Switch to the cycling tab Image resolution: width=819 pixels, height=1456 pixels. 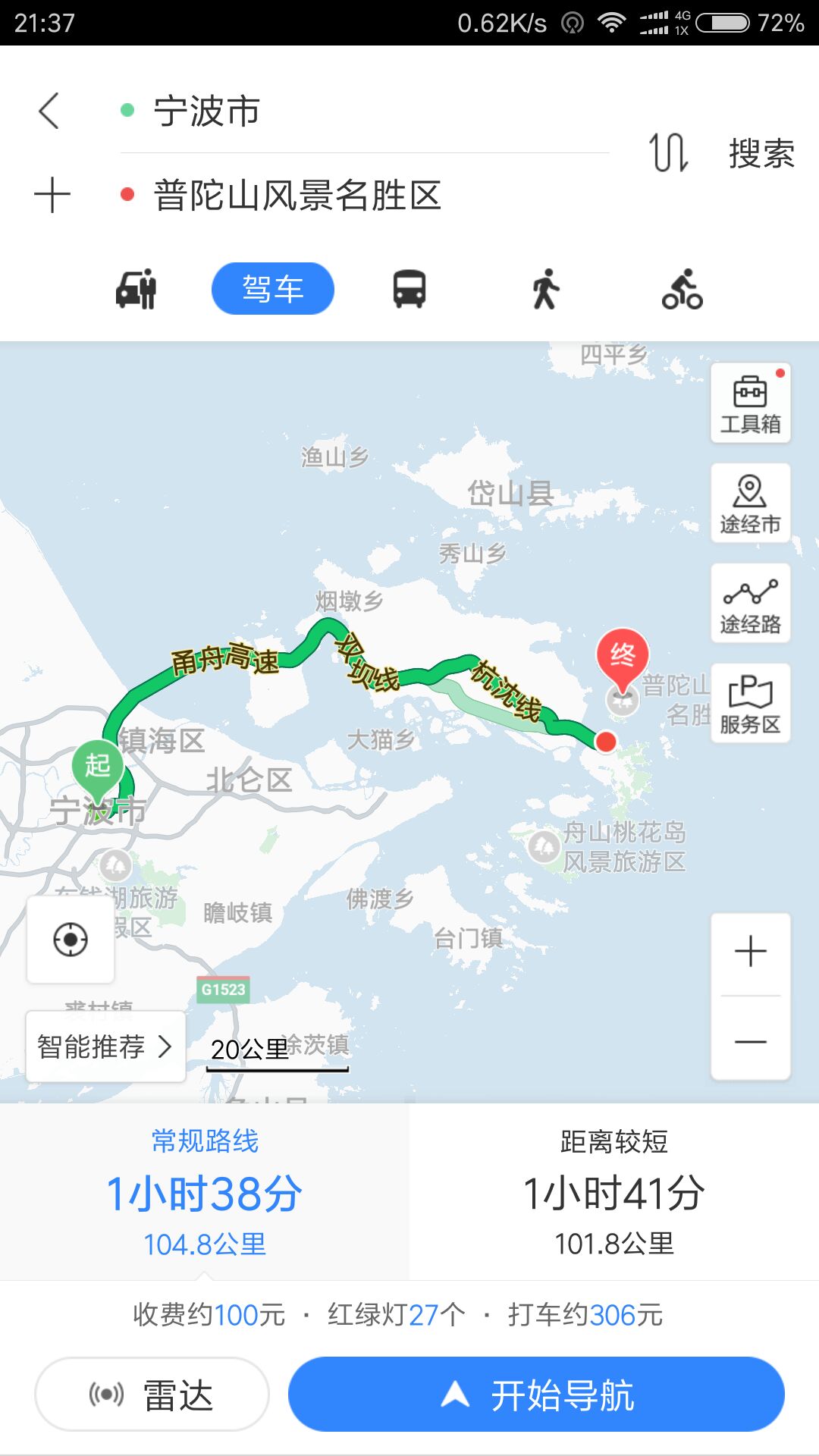(682, 289)
